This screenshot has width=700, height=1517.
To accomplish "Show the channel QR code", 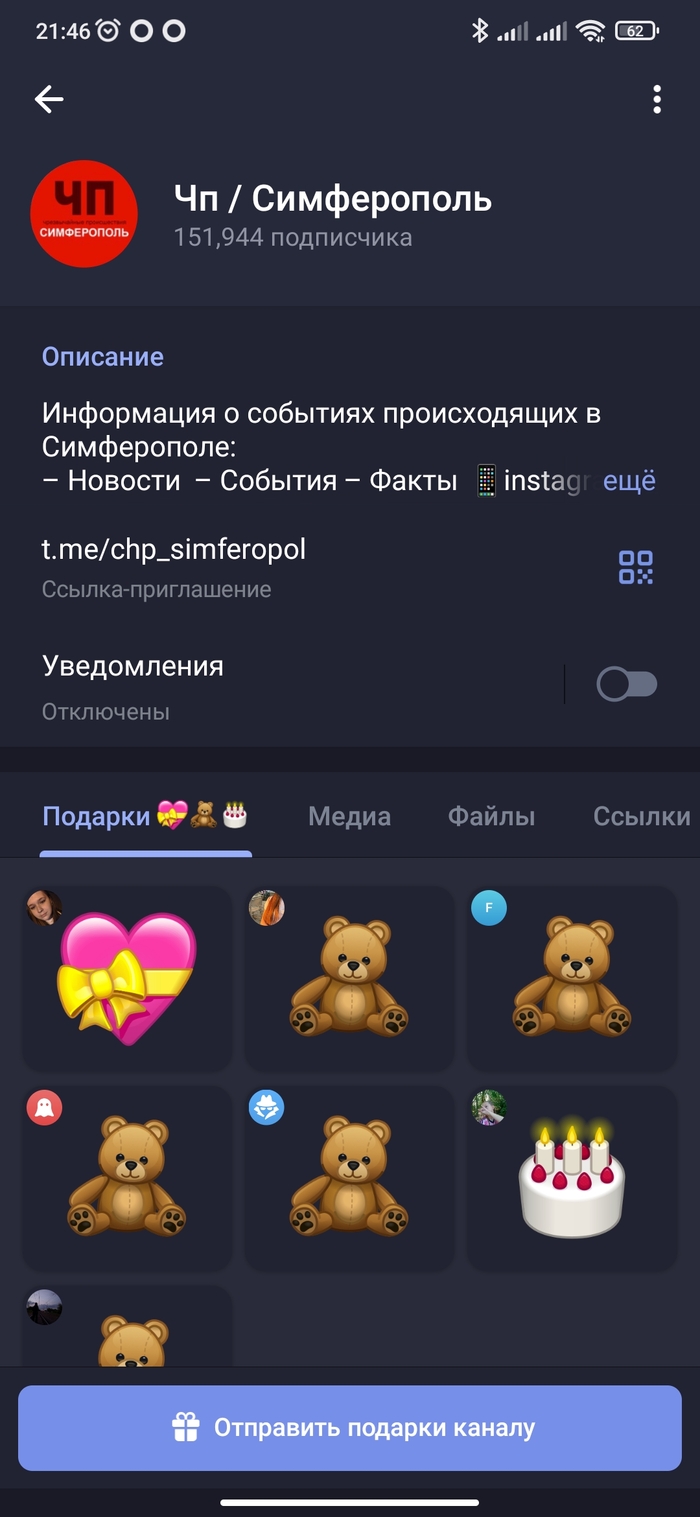I will coord(635,567).
